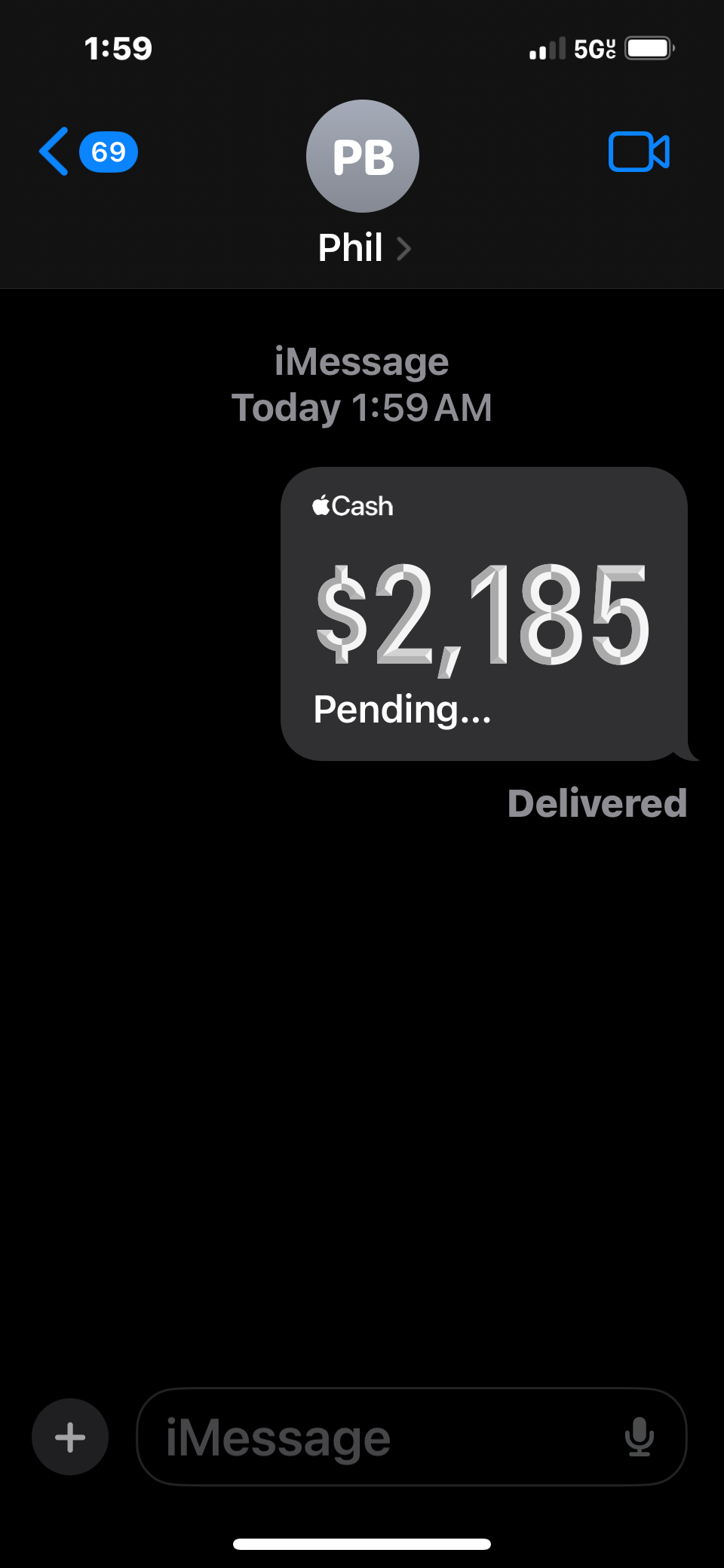Start a FaceTime video call with Phil
724x1568 pixels.
[x=638, y=152]
